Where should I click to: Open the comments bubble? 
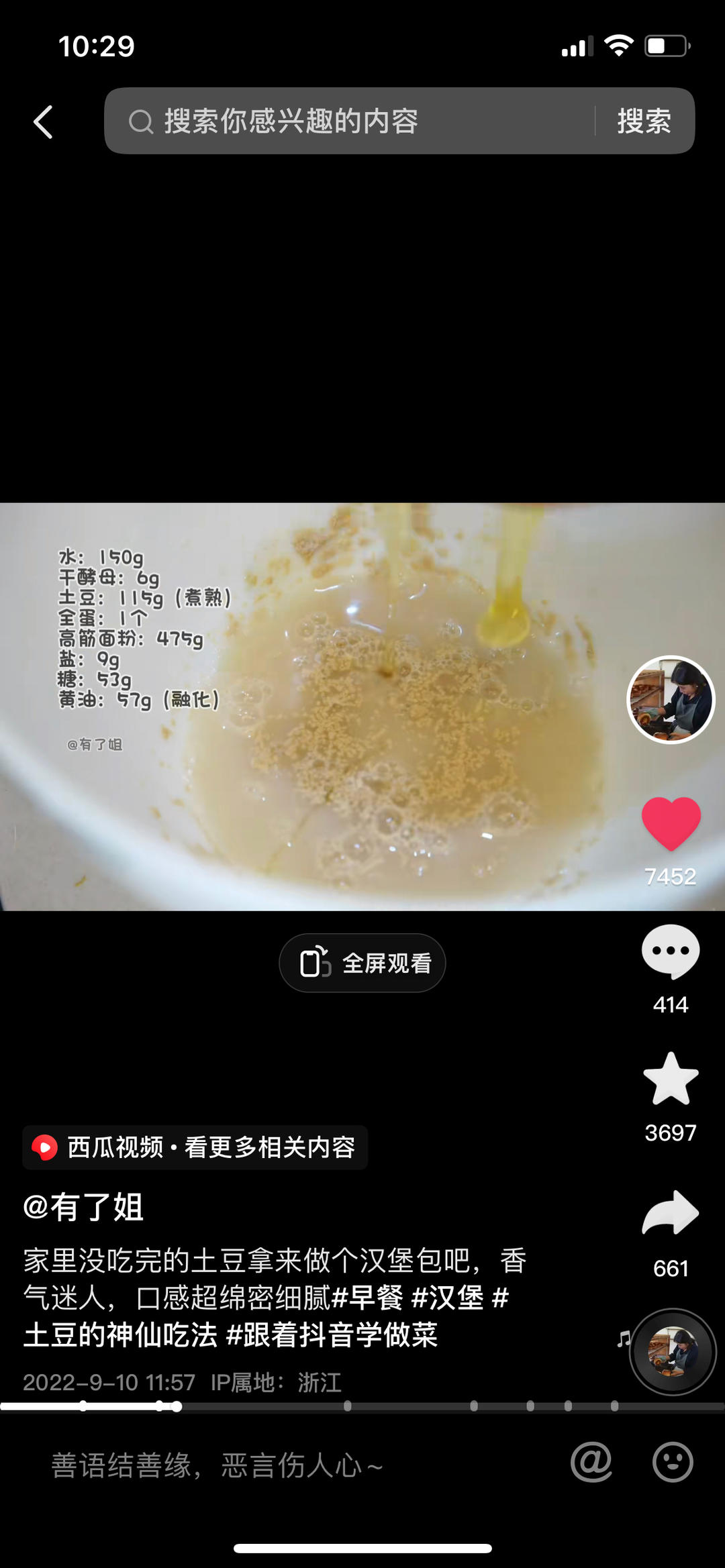coord(671,951)
